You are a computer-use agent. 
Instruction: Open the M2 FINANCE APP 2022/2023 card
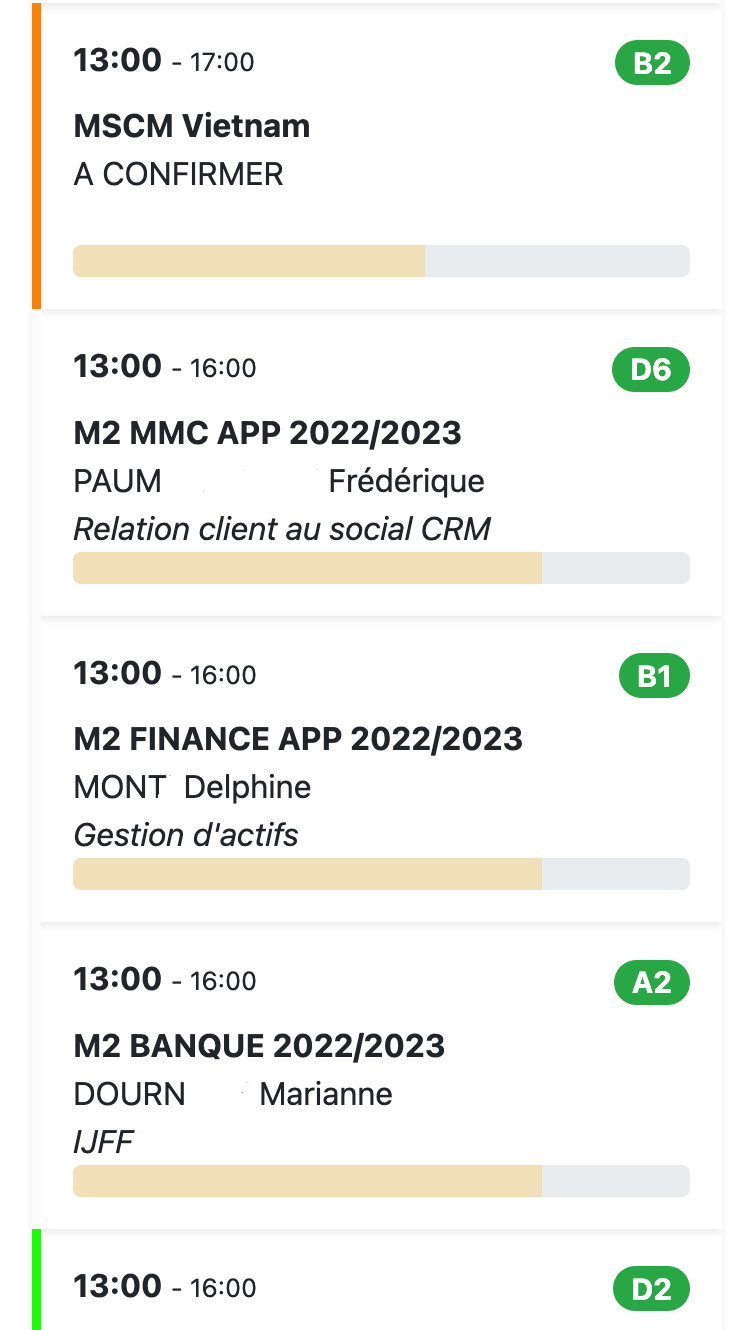(381, 770)
